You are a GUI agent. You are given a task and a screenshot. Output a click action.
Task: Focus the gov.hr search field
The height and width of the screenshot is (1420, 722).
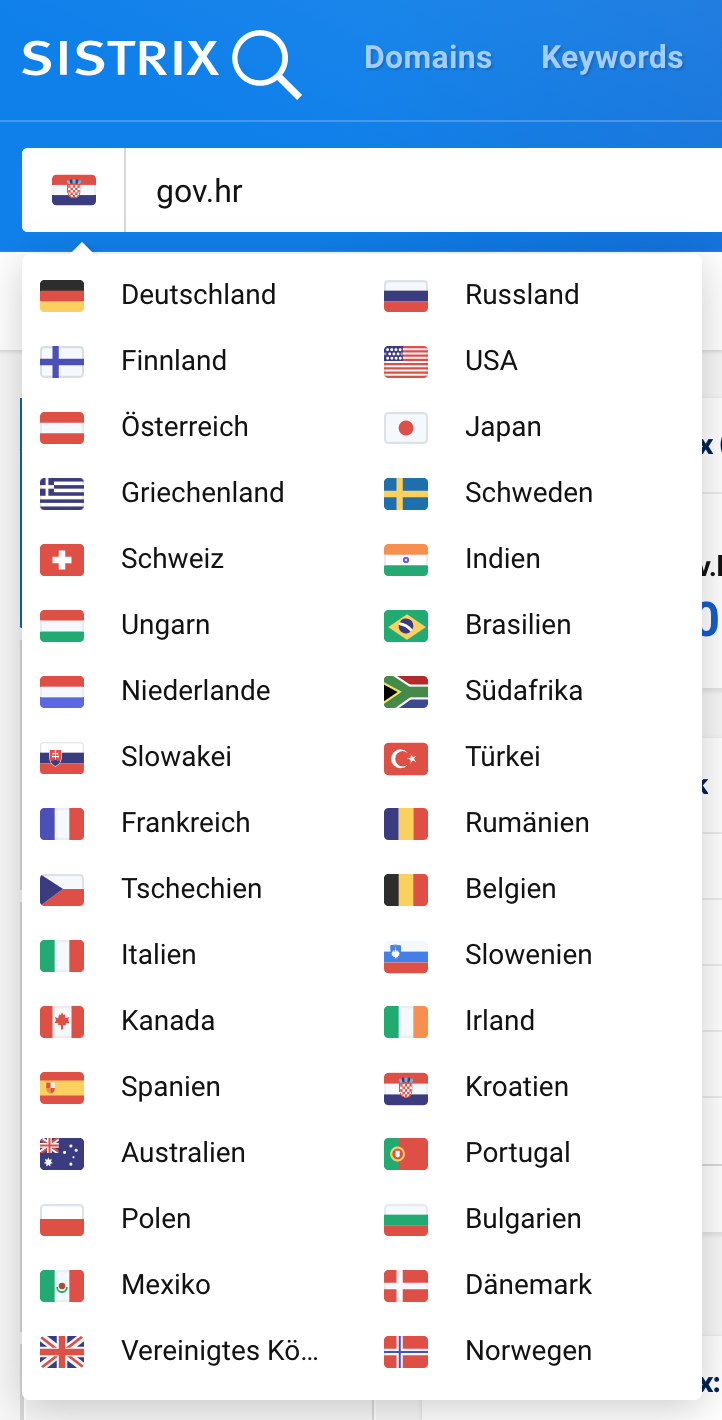click(420, 191)
